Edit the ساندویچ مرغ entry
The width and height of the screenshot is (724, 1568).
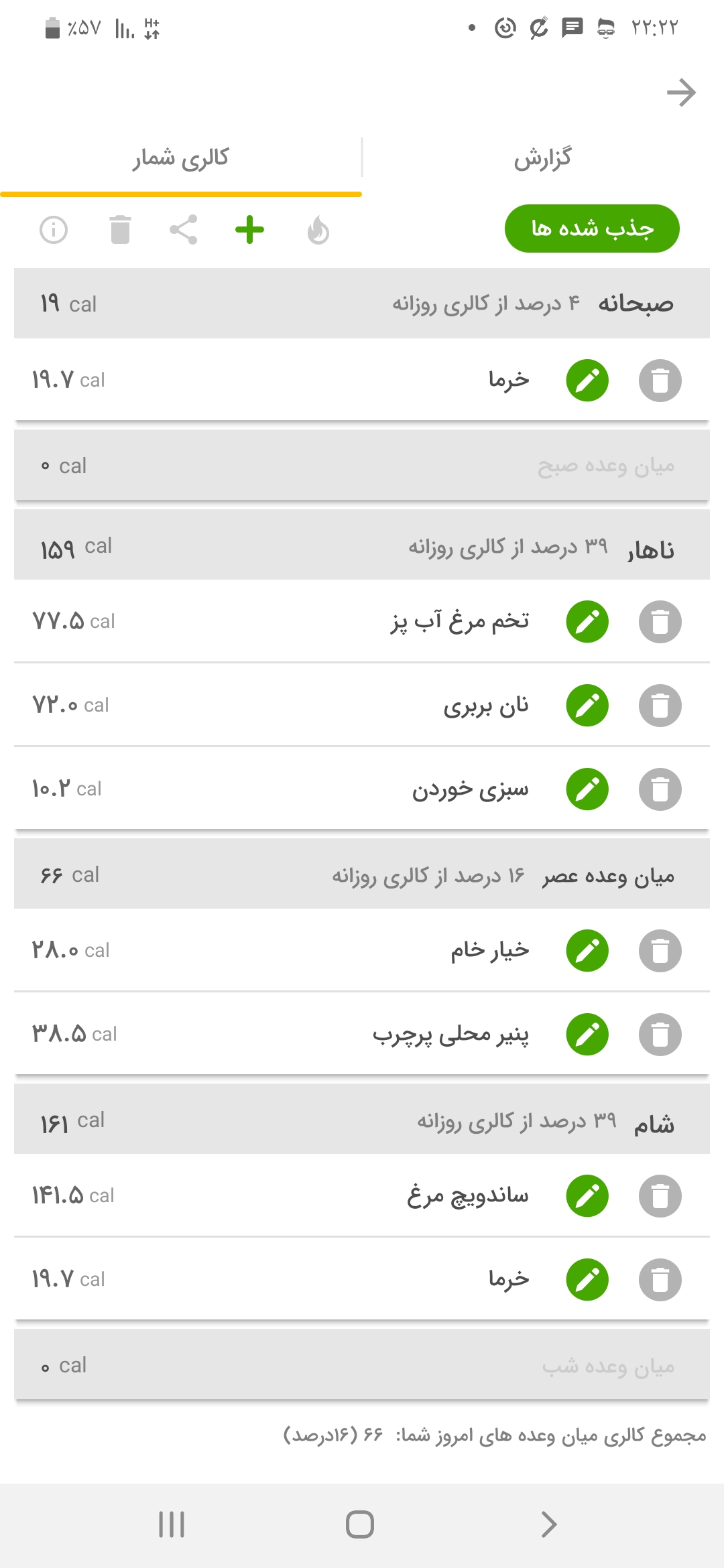point(587,1195)
